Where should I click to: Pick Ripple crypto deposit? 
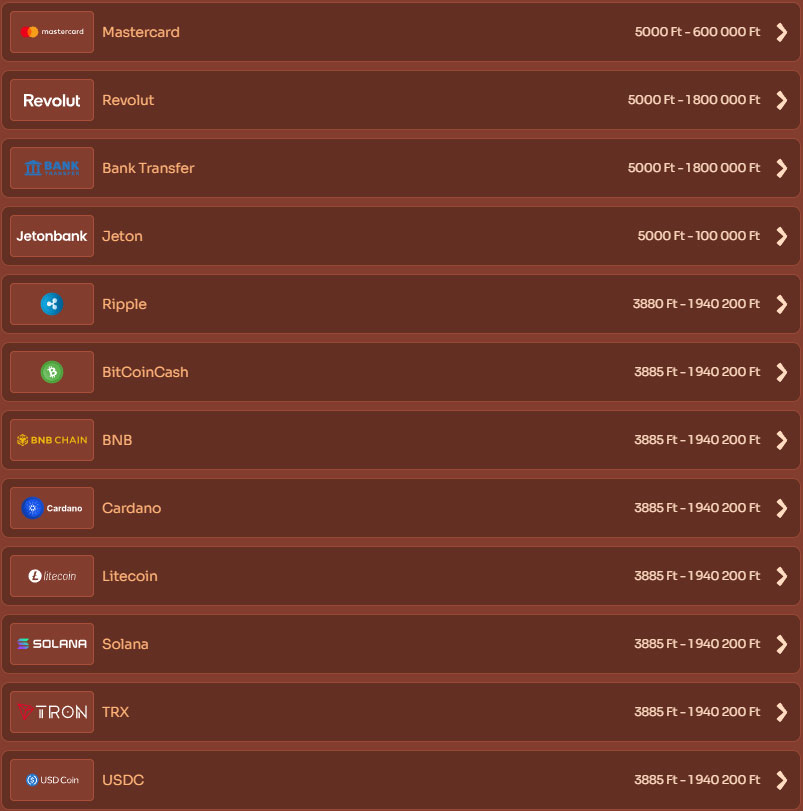[400, 304]
